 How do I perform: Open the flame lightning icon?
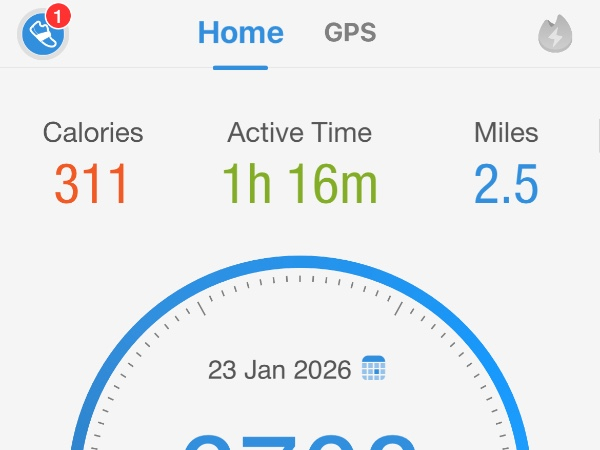[x=555, y=35]
